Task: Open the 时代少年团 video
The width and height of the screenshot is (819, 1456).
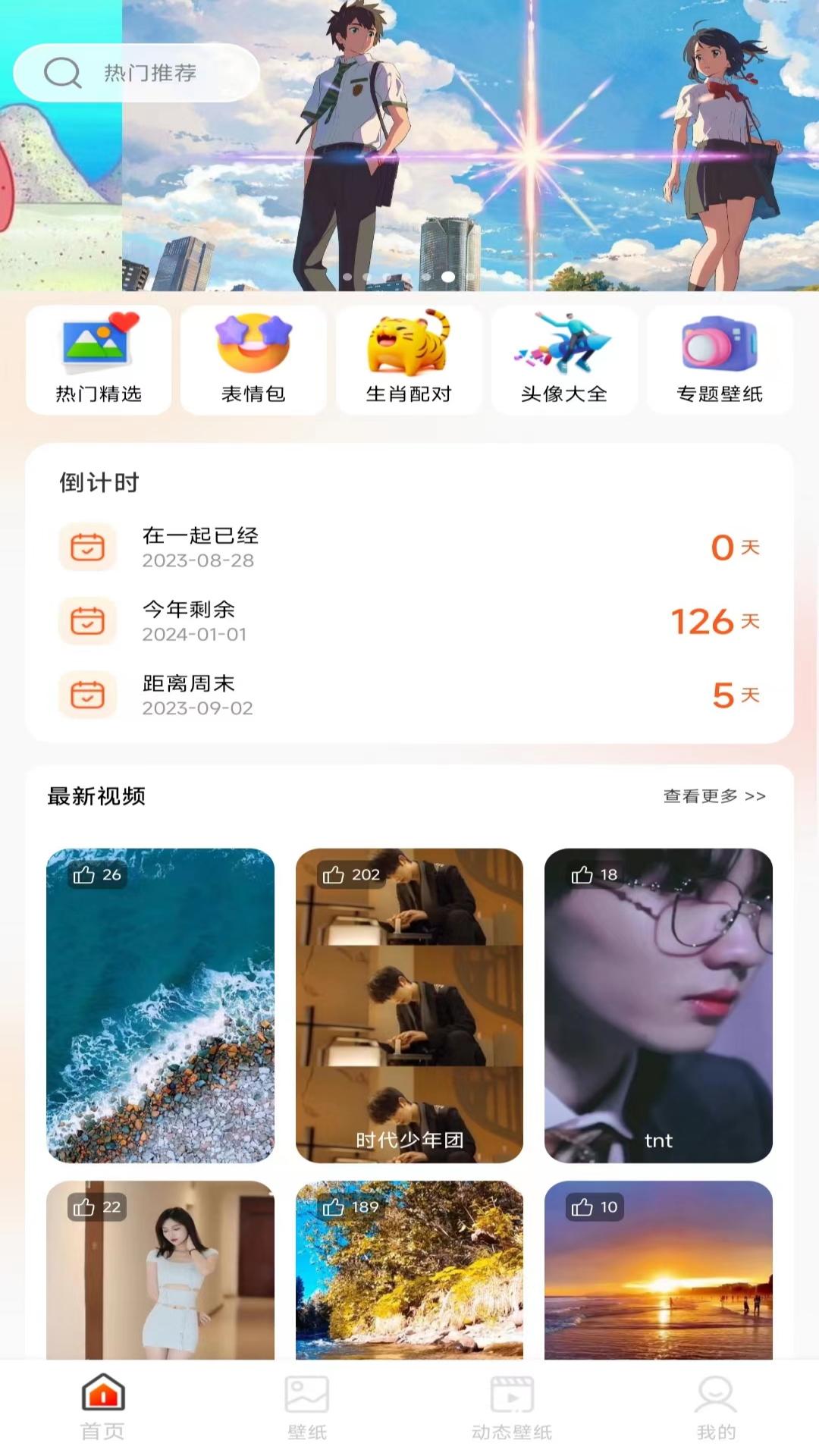Action: [x=409, y=1005]
